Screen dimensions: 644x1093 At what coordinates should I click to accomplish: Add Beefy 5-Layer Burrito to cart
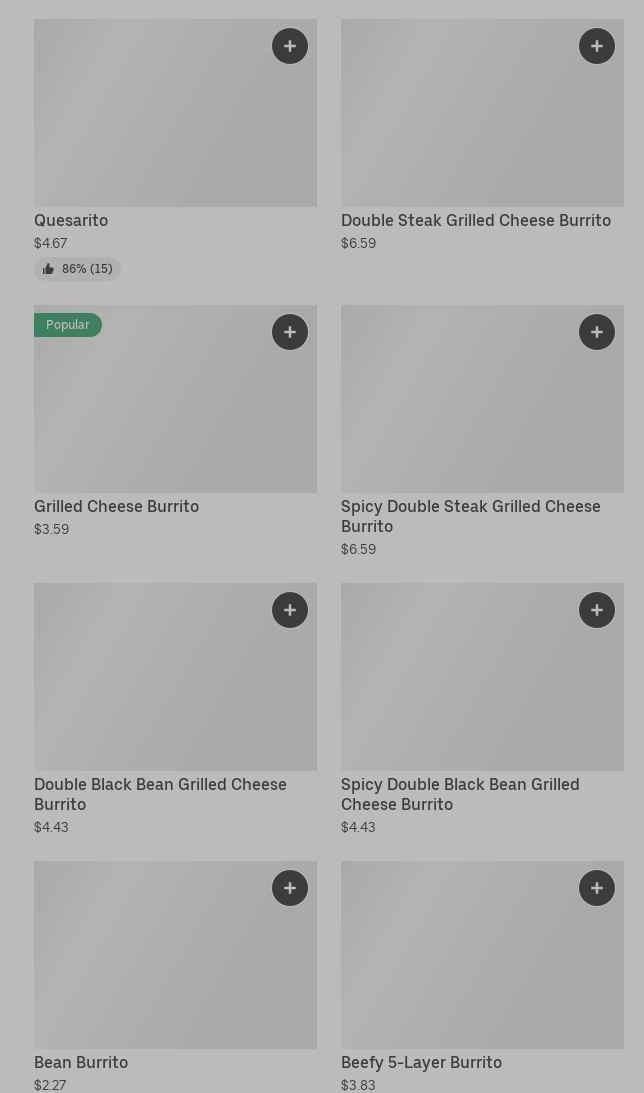click(x=597, y=888)
